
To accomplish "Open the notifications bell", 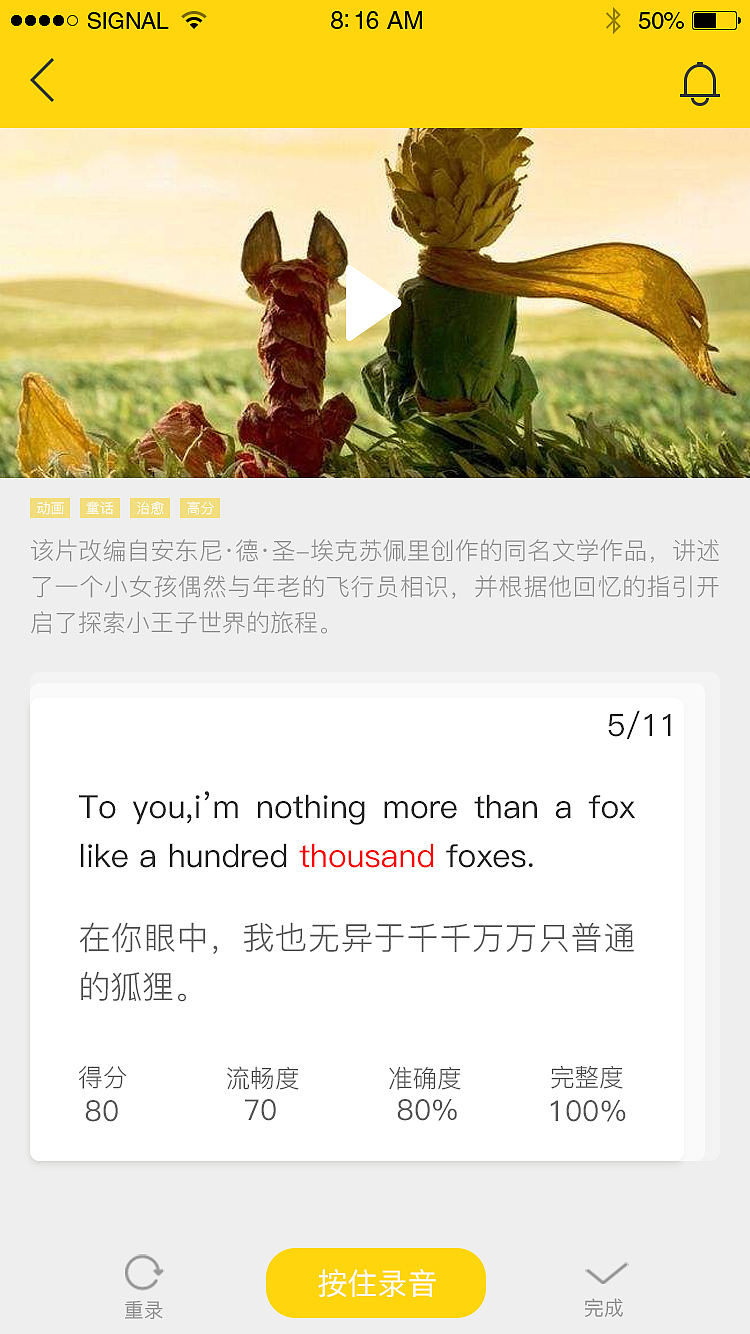I will (699, 83).
